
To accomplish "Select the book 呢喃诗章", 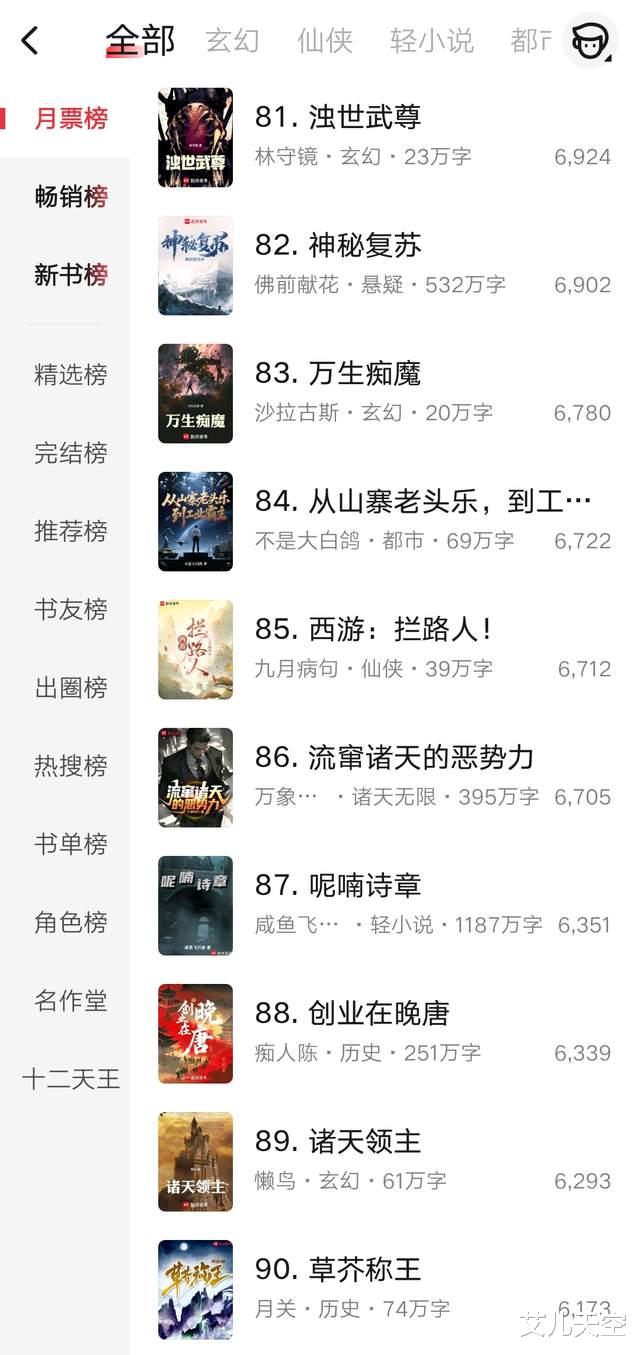I will click(338, 886).
